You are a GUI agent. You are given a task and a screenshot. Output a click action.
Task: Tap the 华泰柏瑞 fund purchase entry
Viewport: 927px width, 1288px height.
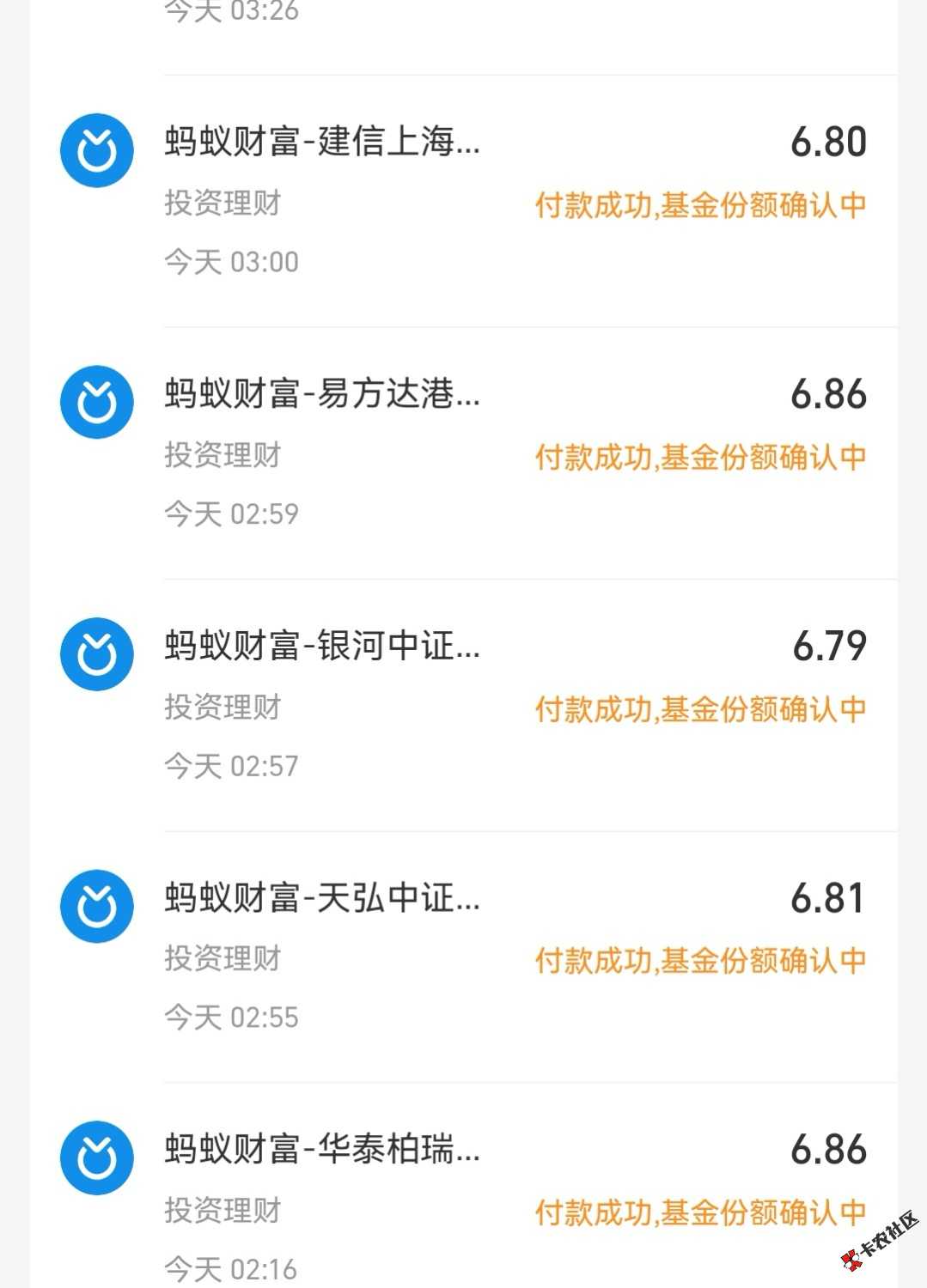(464, 1202)
